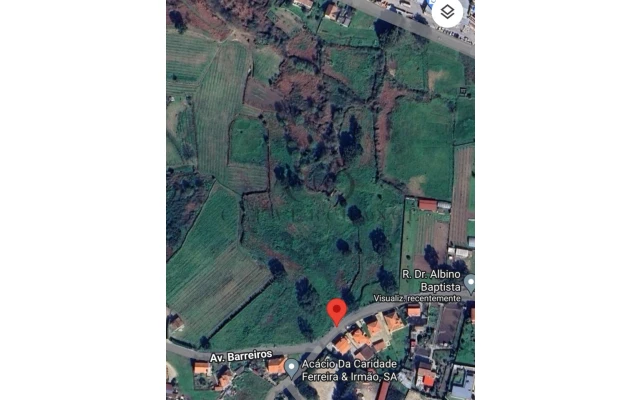Tap the red dropped location pin
Image resolution: width=640 pixels, height=400 pixels.
point(338,311)
